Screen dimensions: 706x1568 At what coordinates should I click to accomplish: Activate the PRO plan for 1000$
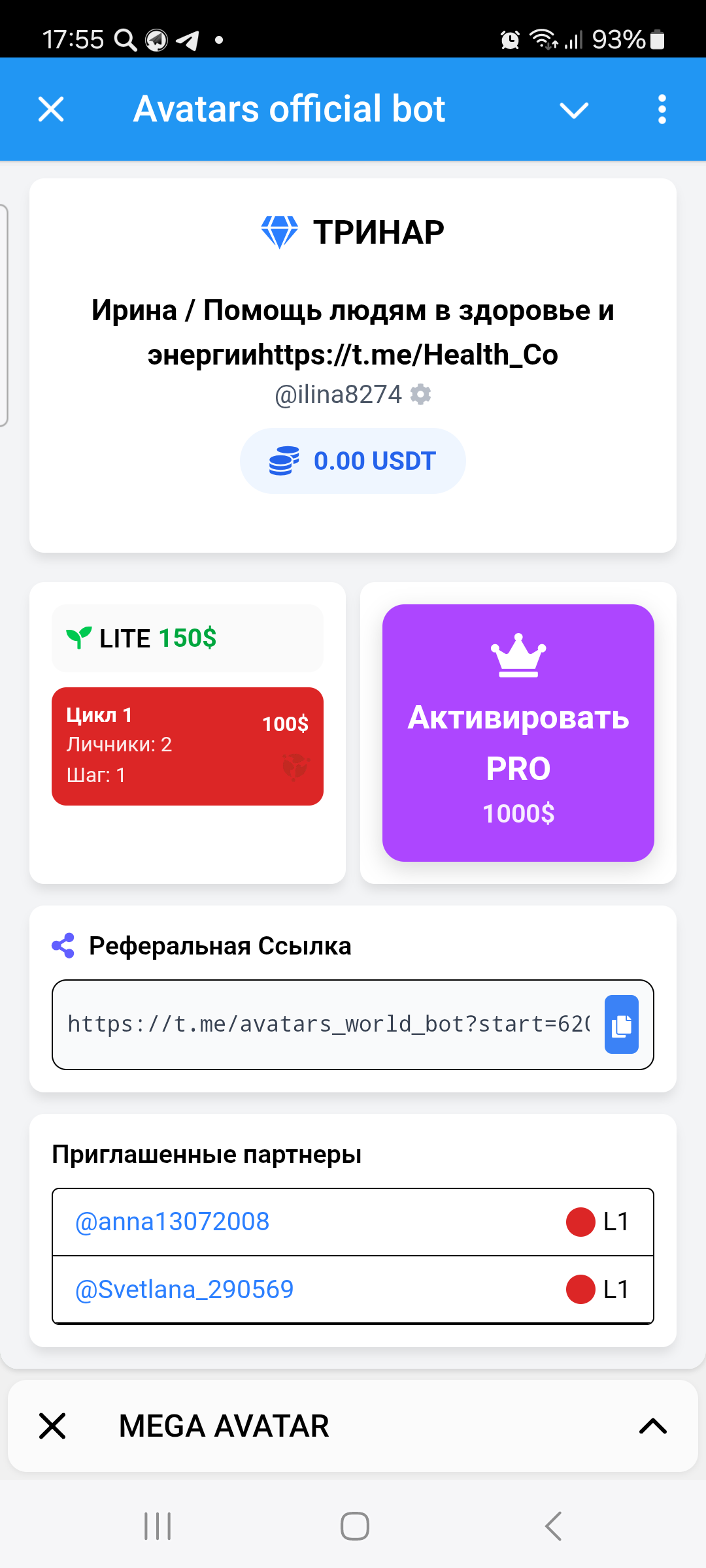(x=518, y=732)
